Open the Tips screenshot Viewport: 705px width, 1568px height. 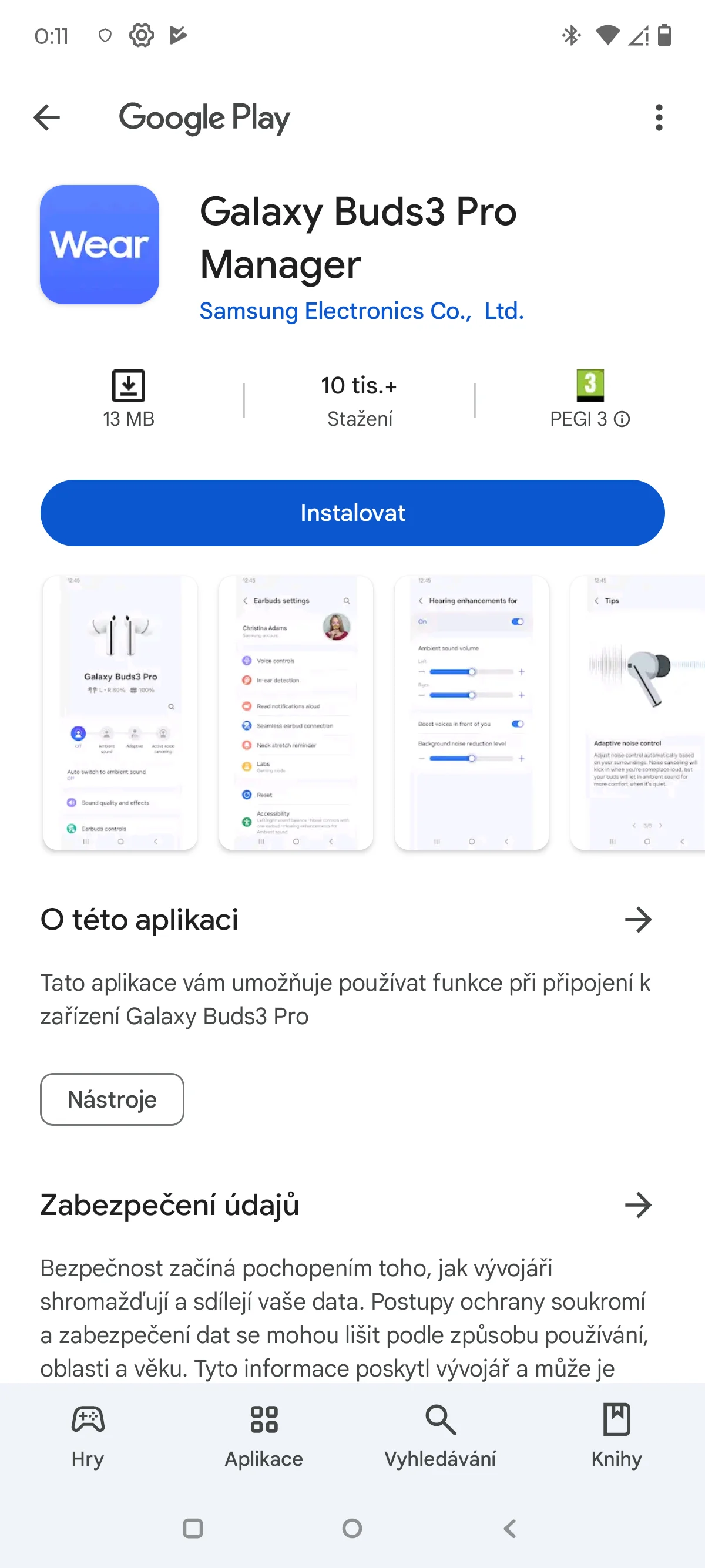tap(637, 712)
